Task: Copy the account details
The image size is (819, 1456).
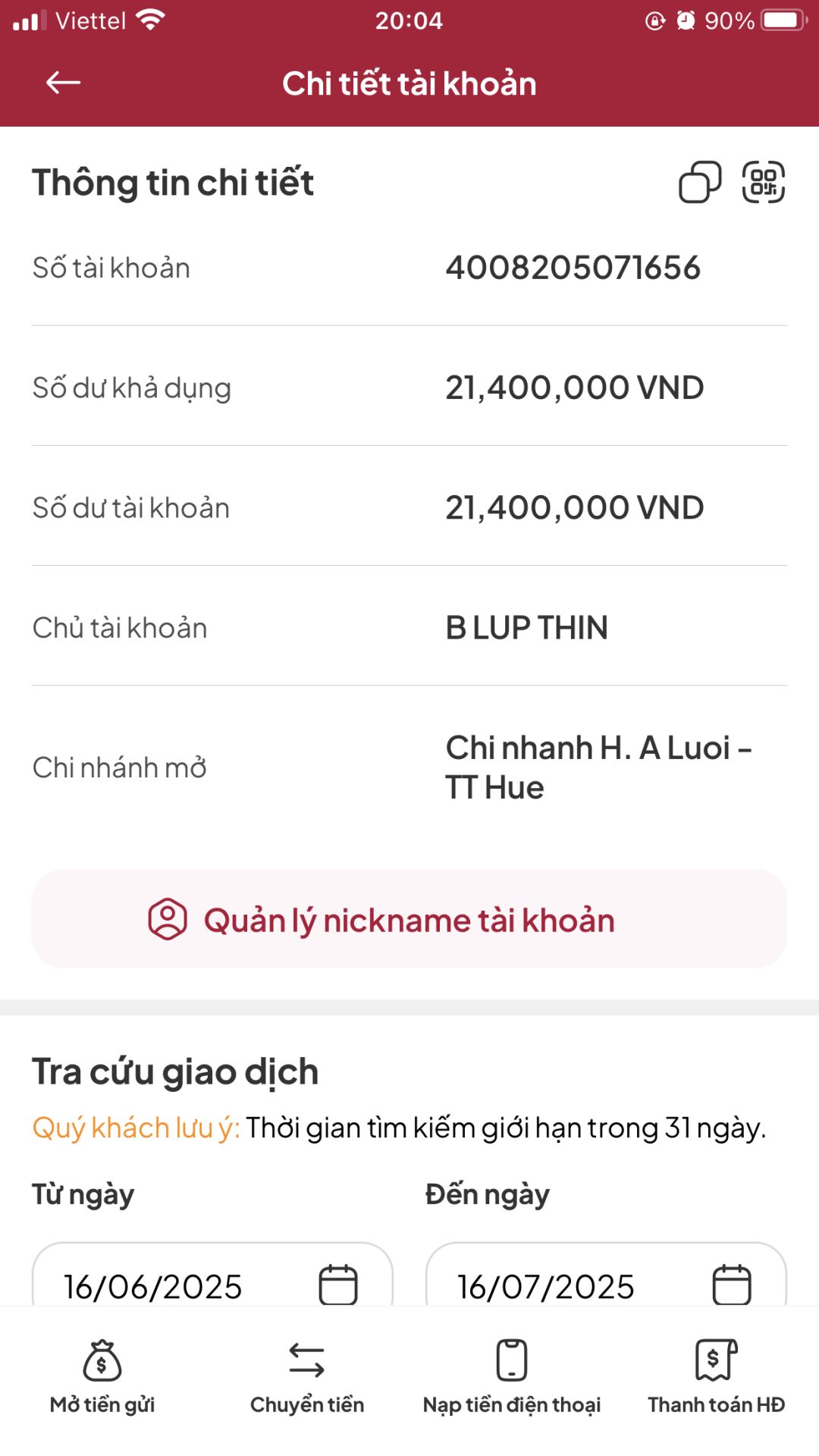Action: click(699, 182)
